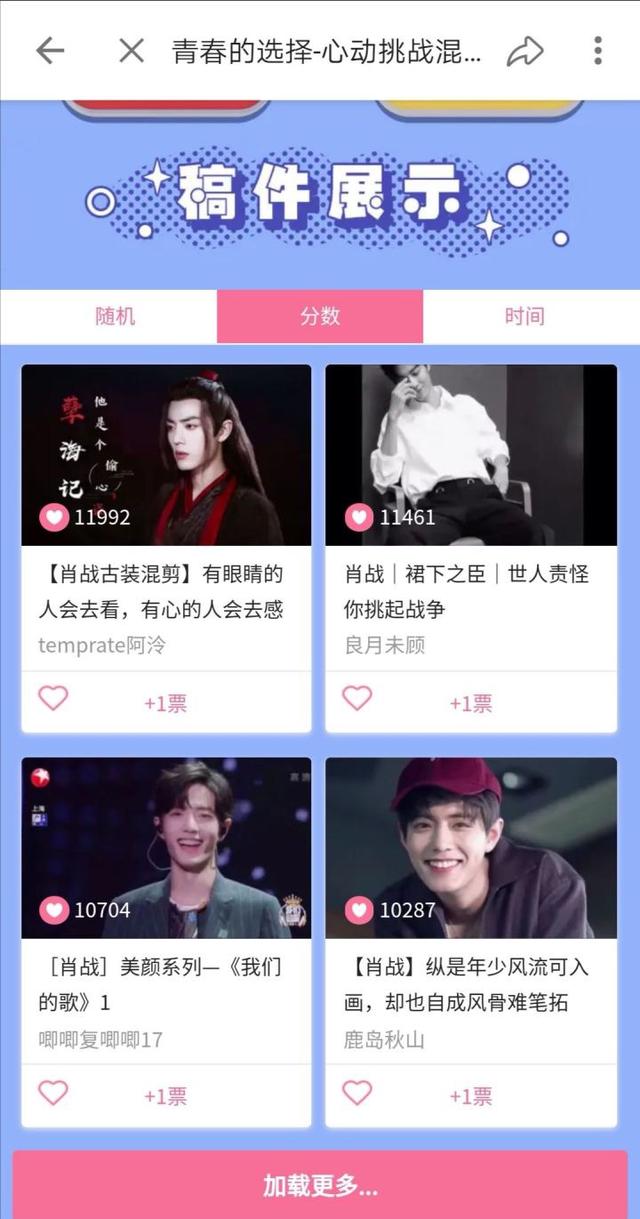The height and width of the screenshot is (1219, 640).
Task: Load more entries with 加载更多
Action: [x=320, y=1186]
